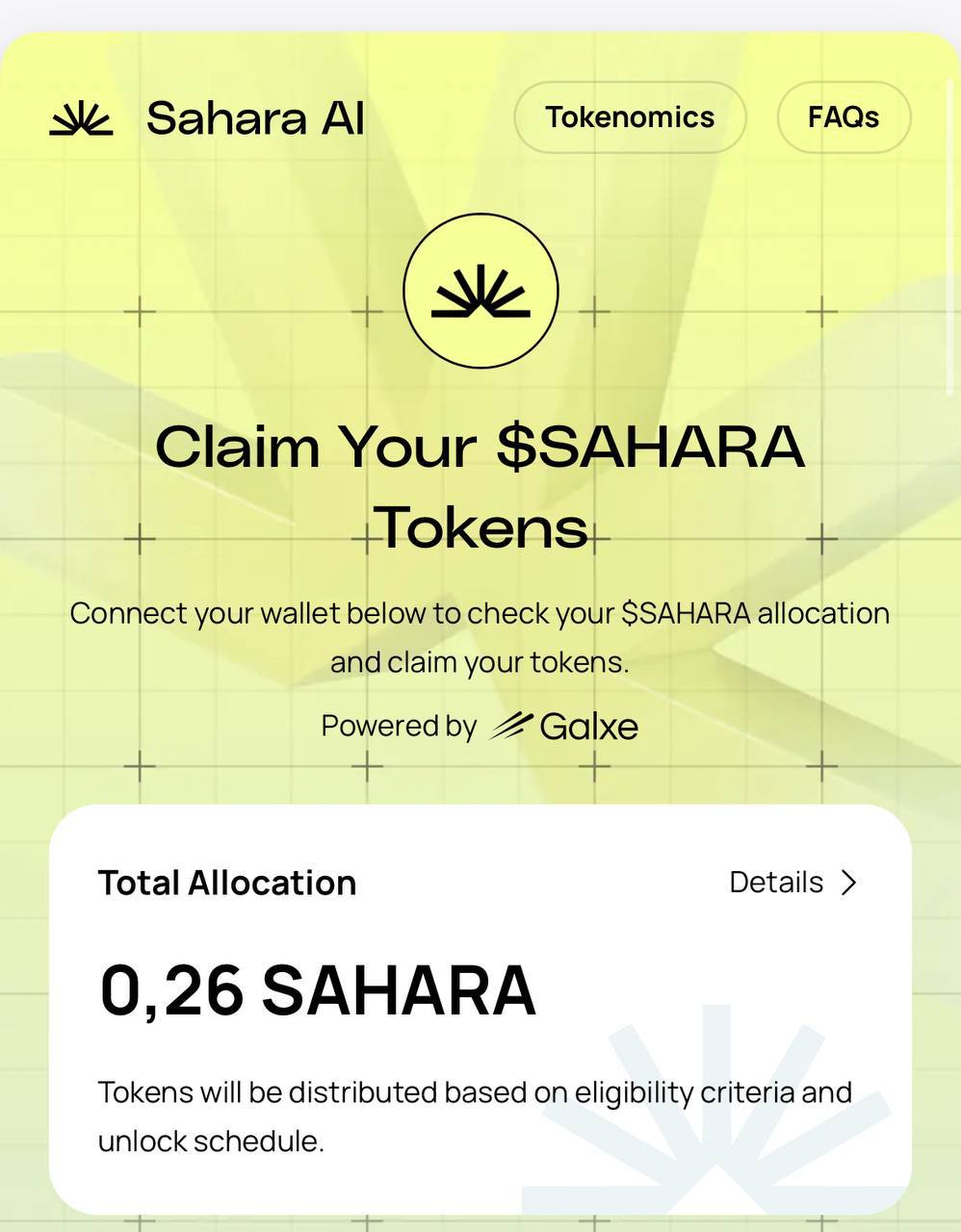Open the Tokenomics page

point(630,117)
